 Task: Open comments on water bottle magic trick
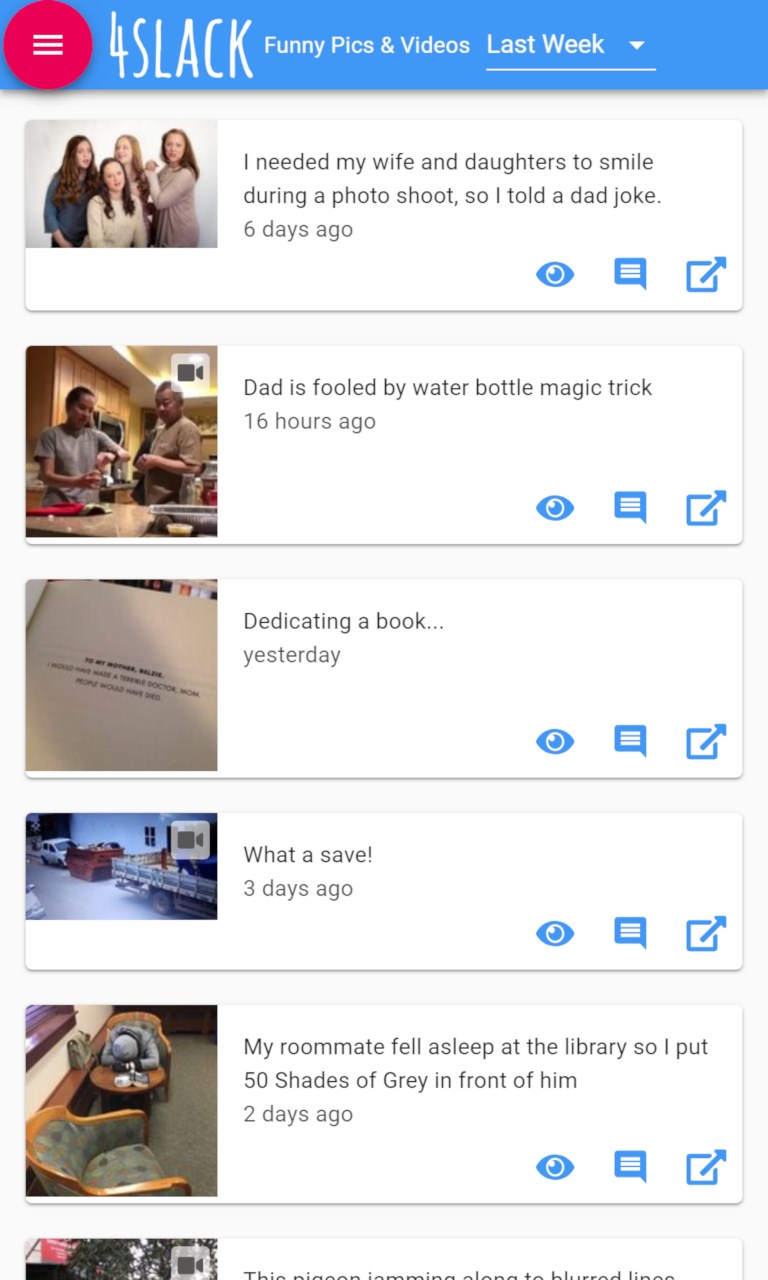pos(630,508)
